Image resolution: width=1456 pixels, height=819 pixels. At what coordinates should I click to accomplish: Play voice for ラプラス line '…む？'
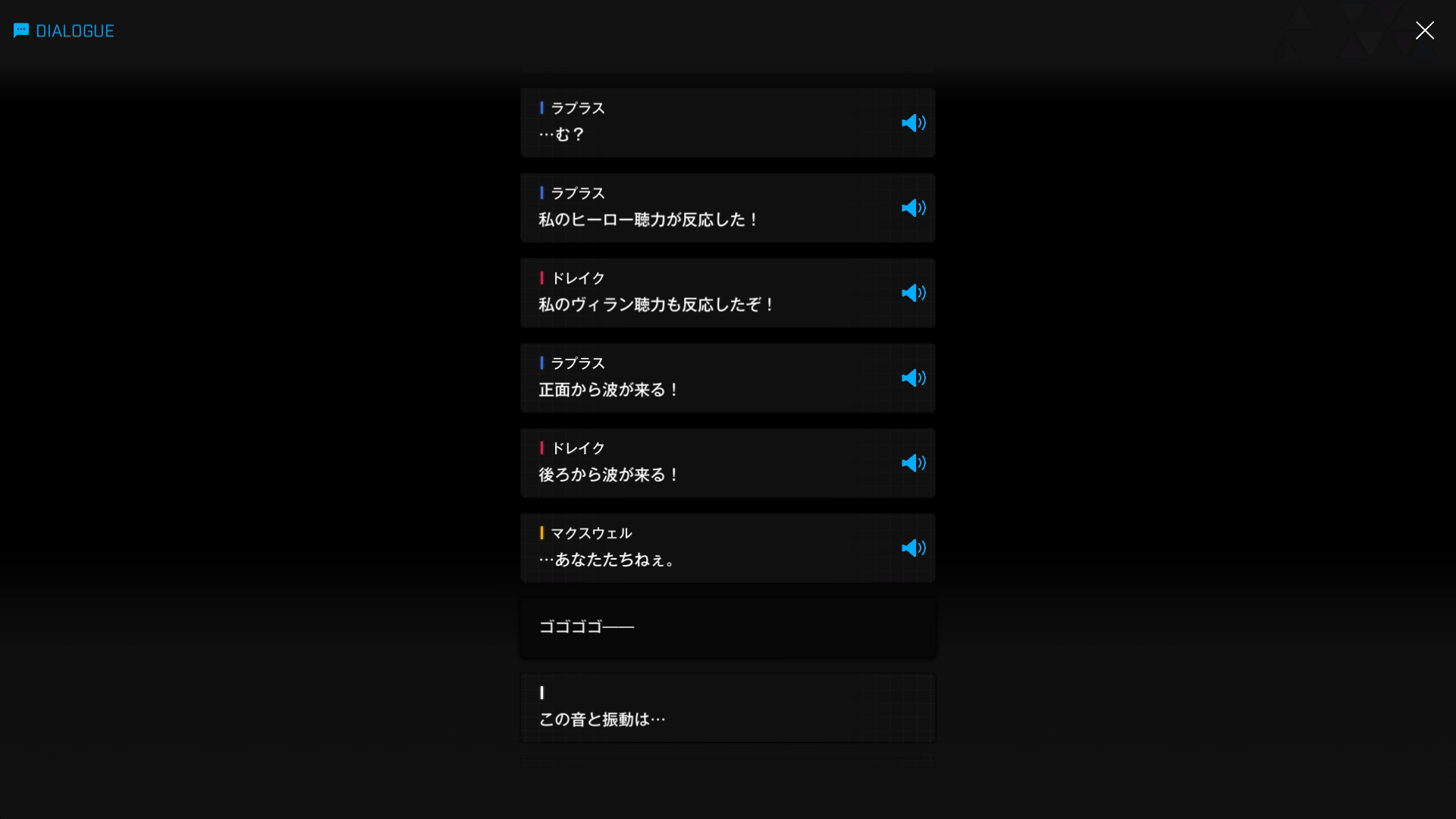tap(913, 123)
